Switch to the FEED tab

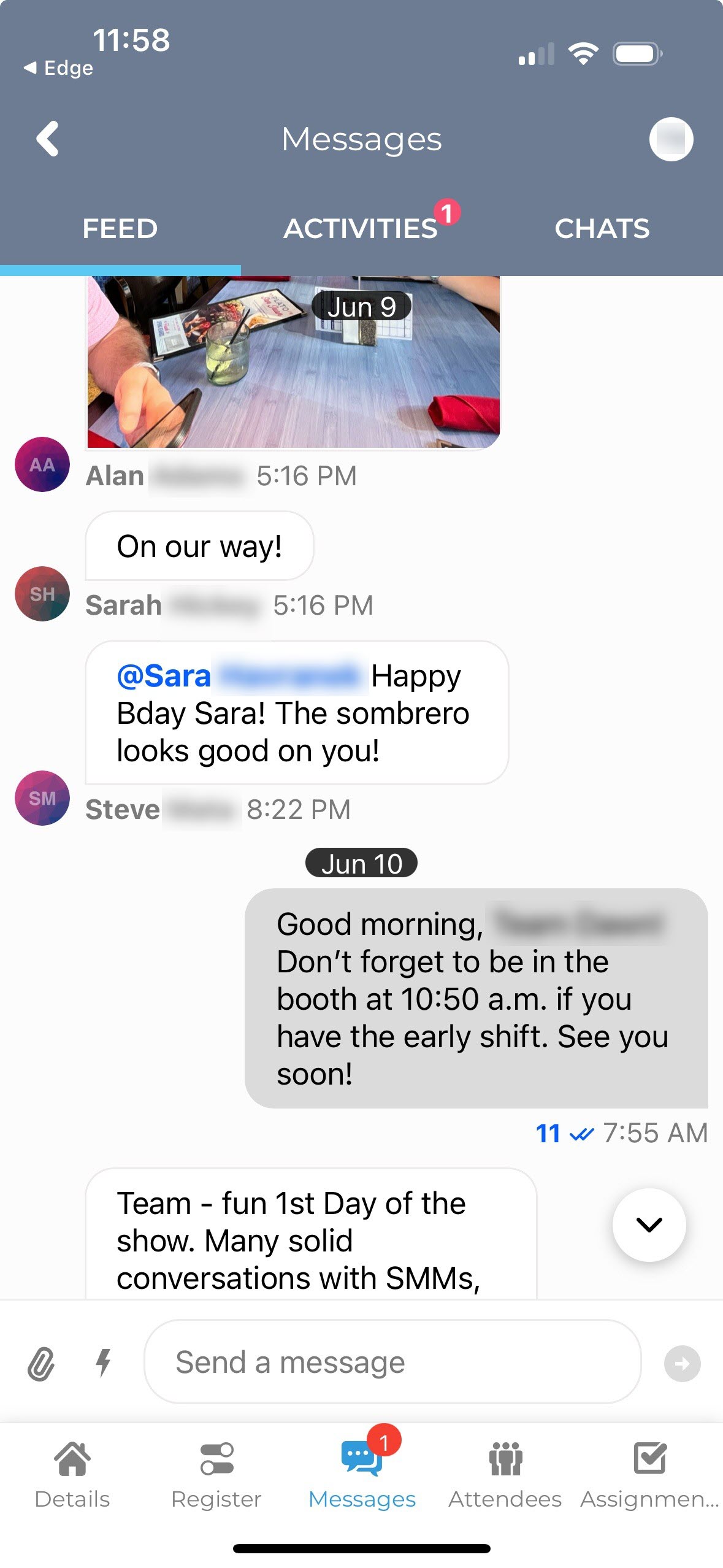tap(120, 229)
